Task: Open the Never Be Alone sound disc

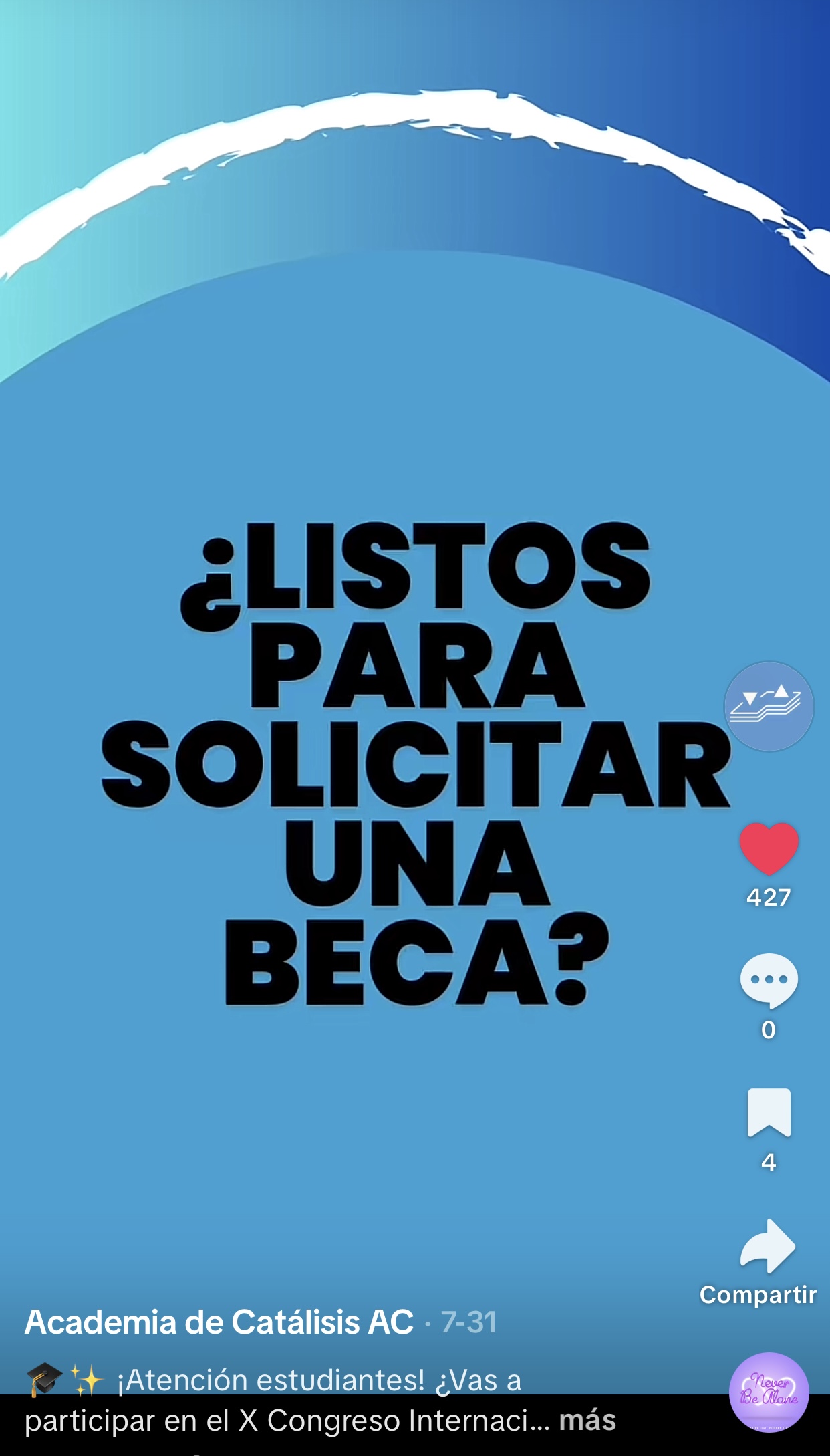Action: (769, 1392)
